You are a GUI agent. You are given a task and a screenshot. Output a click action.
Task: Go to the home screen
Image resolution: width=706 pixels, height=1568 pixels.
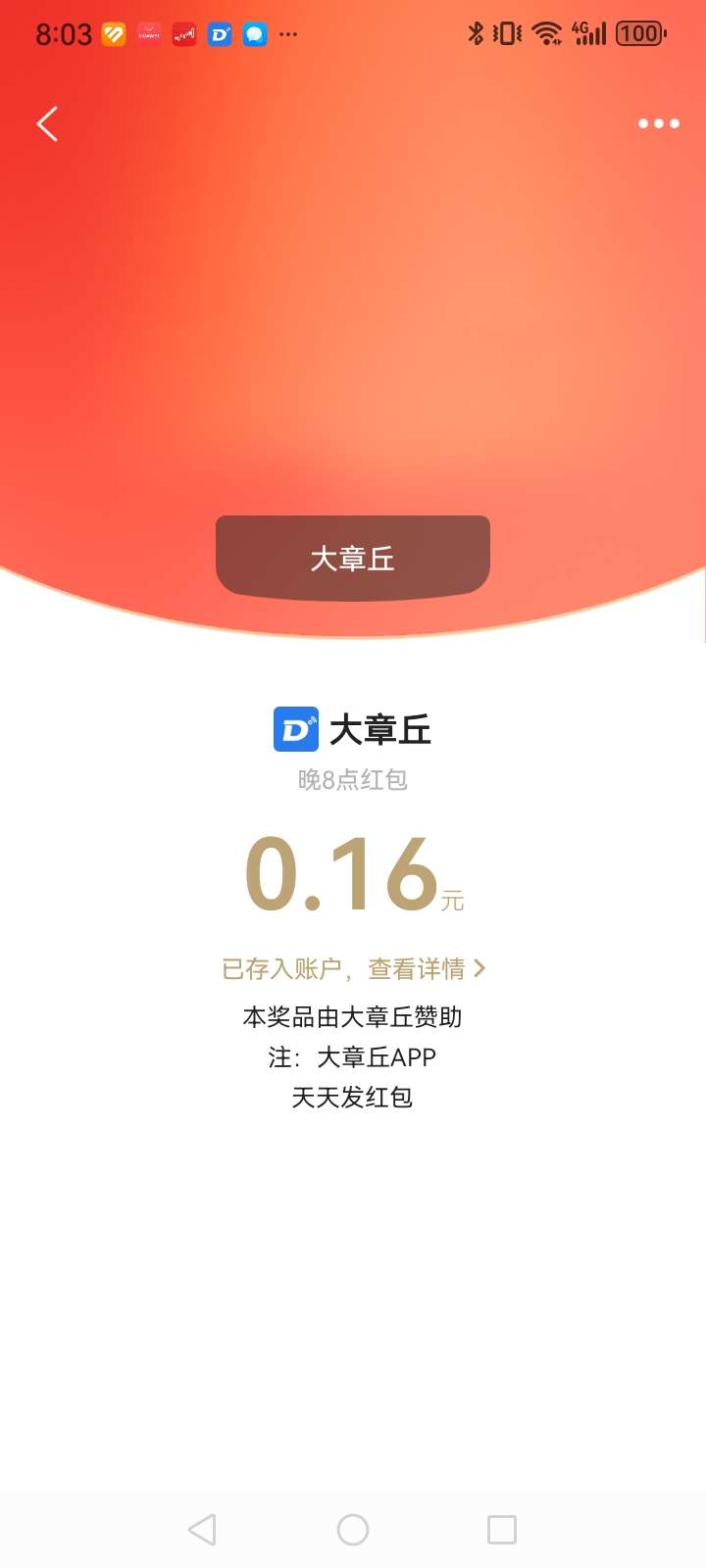pyautogui.click(x=353, y=1529)
